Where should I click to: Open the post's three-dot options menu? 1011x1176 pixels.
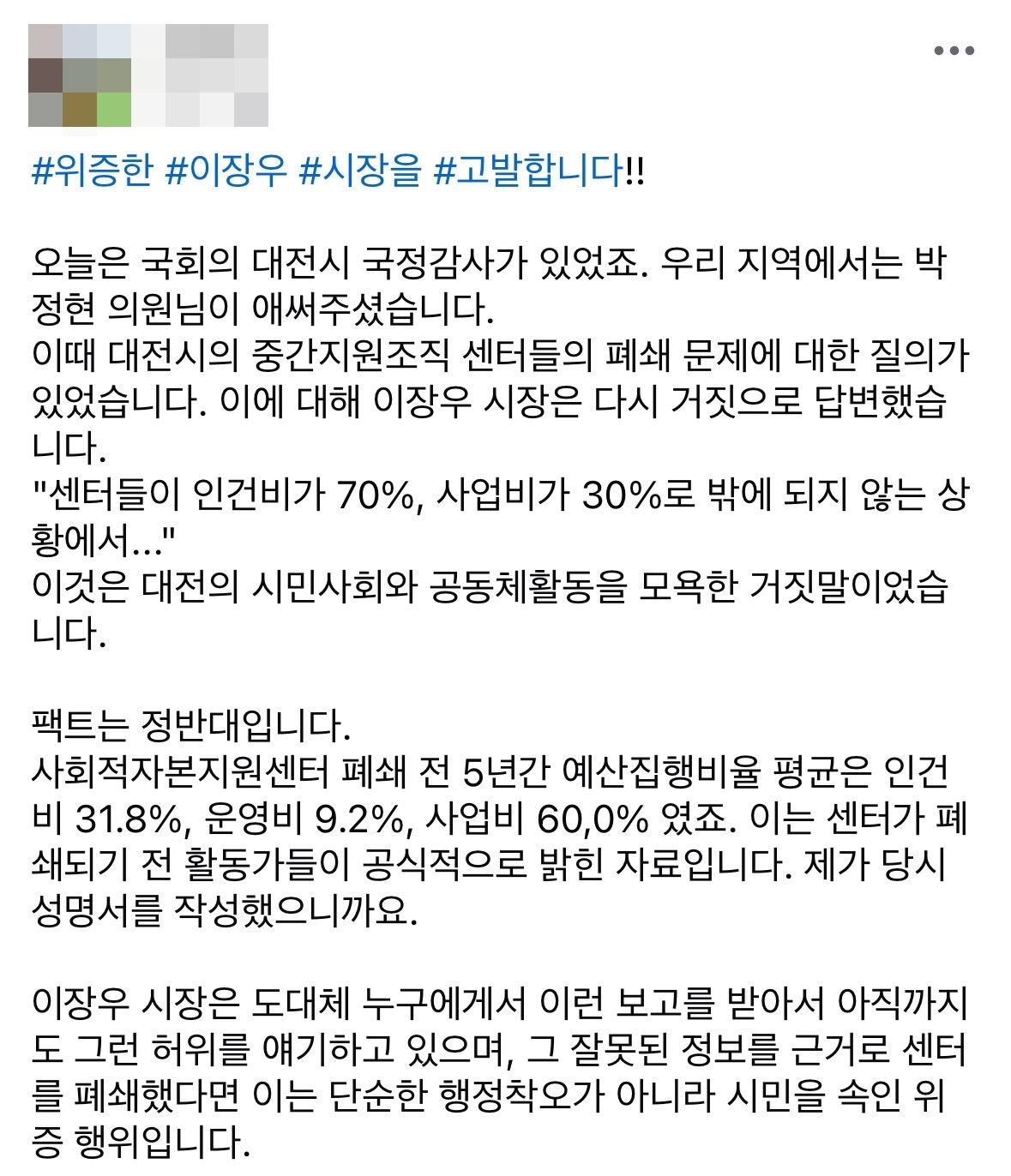click(954, 51)
